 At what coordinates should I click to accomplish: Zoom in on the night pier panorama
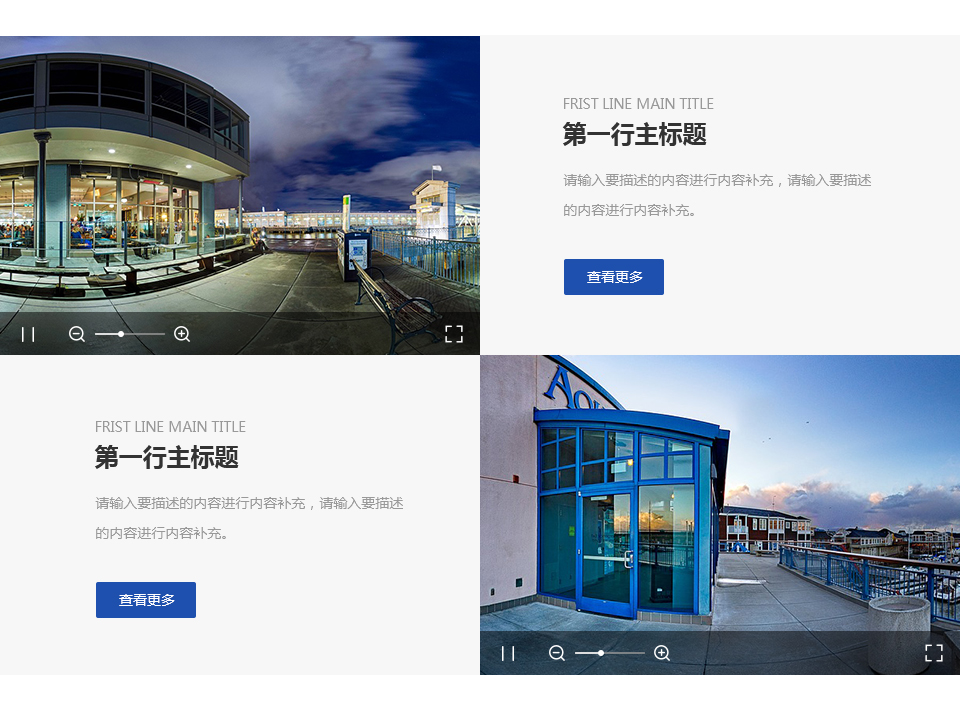[x=182, y=334]
